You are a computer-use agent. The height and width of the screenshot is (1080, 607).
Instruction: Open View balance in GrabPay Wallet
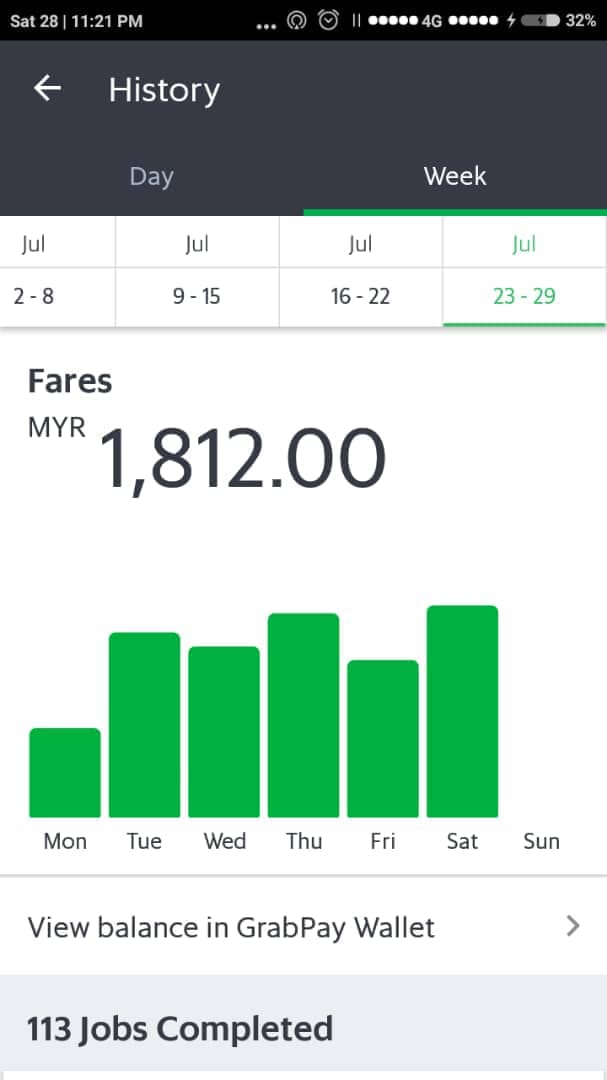coord(303,927)
